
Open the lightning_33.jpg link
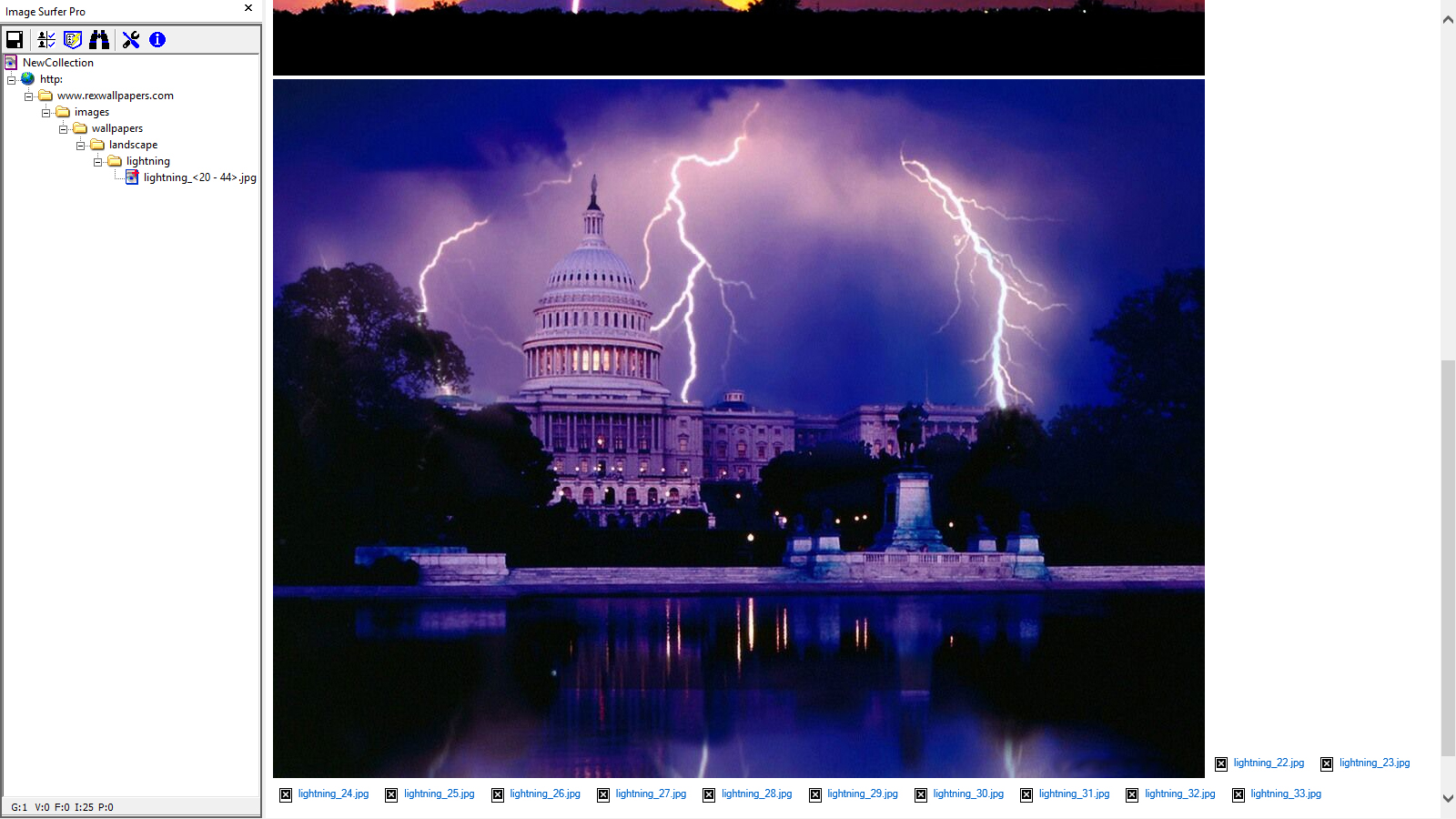pyautogui.click(x=1285, y=794)
